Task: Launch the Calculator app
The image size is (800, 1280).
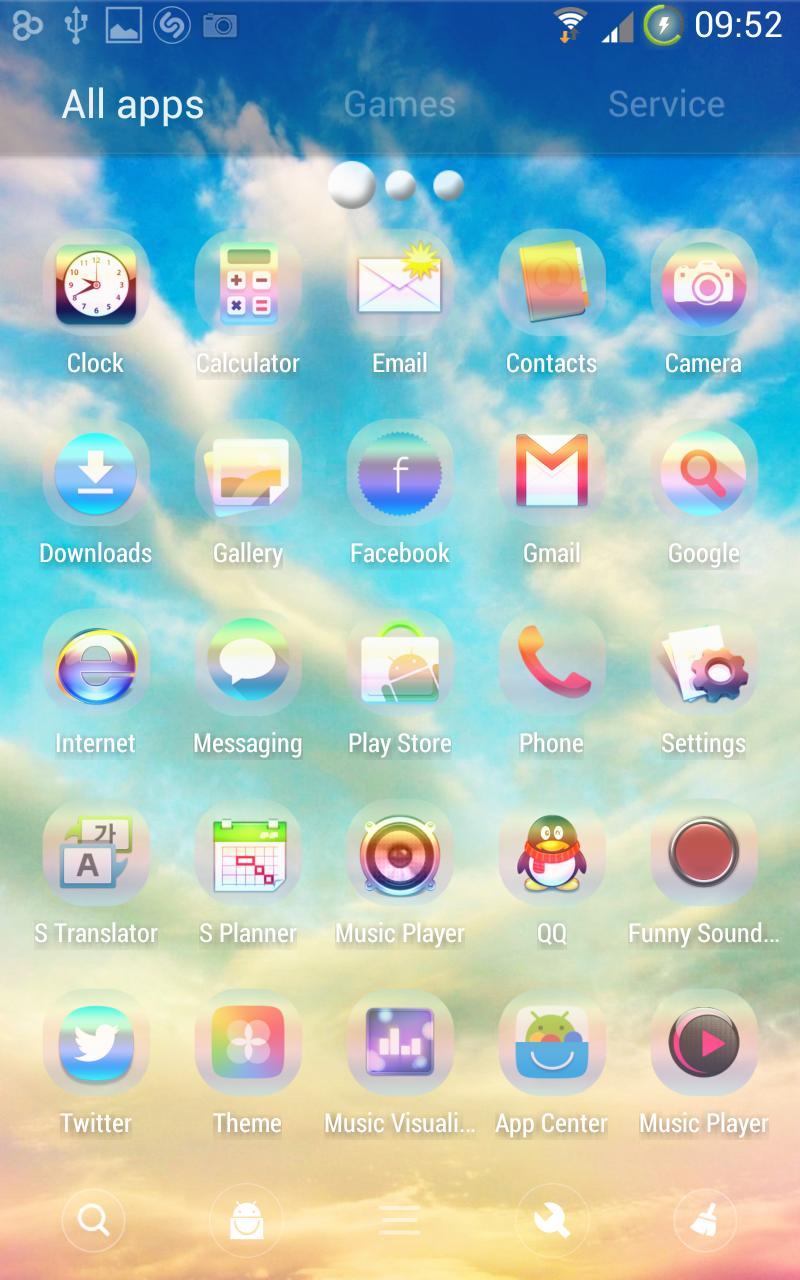Action: [x=248, y=285]
